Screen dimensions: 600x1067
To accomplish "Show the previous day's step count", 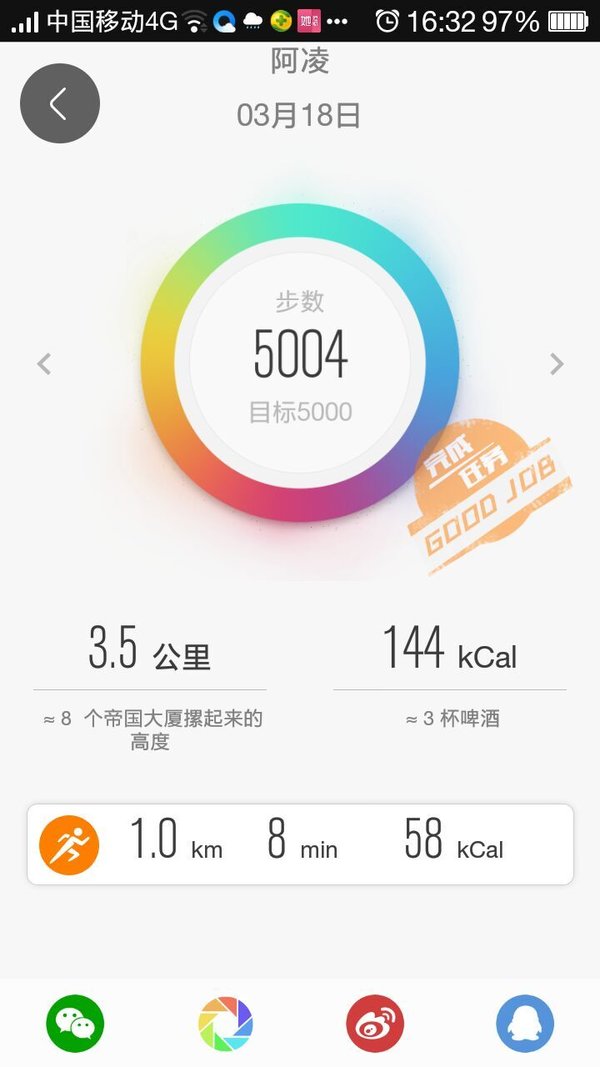I will click(x=44, y=364).
